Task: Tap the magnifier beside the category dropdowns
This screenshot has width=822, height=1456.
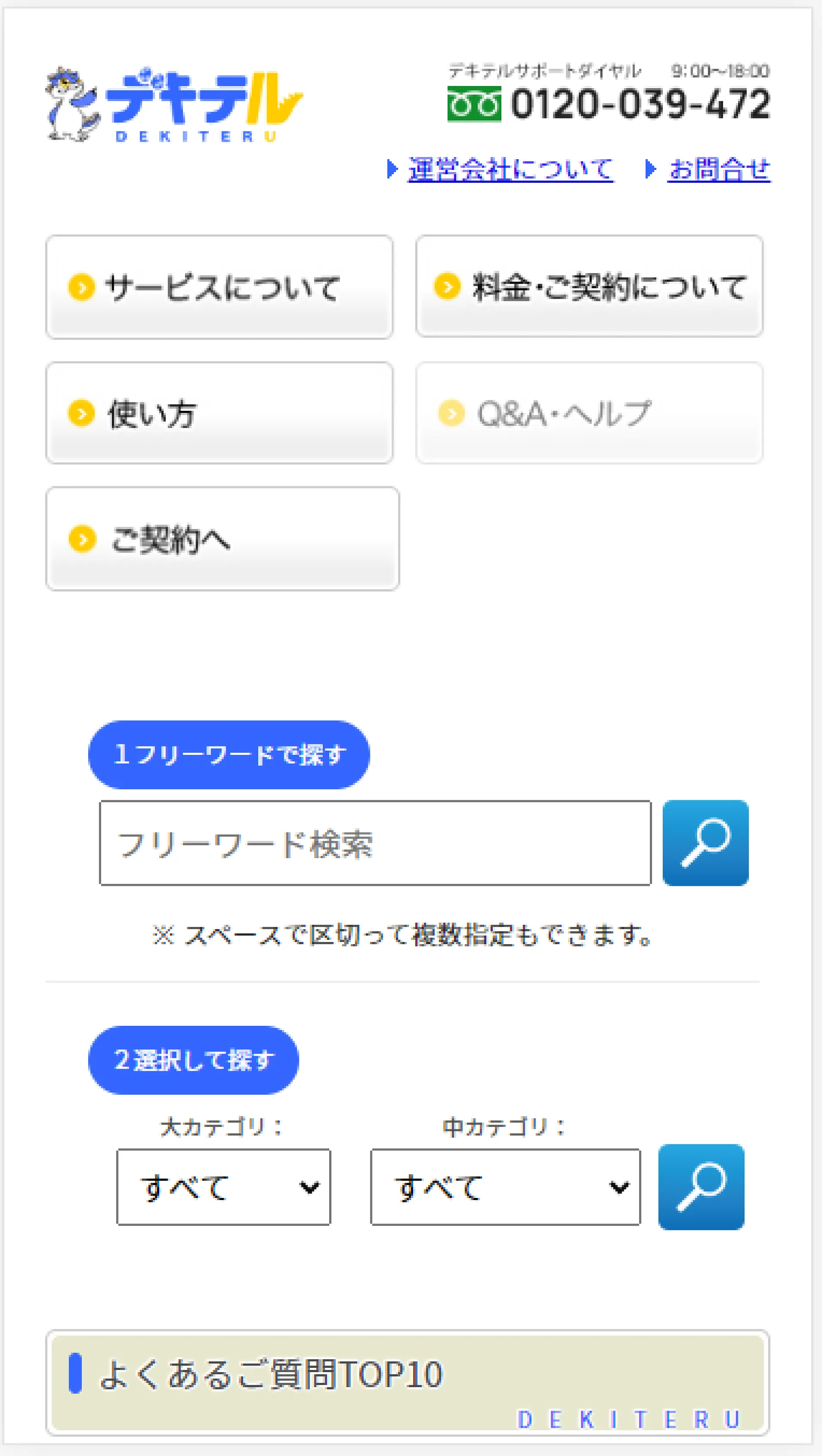Action: click(701, 1187)
